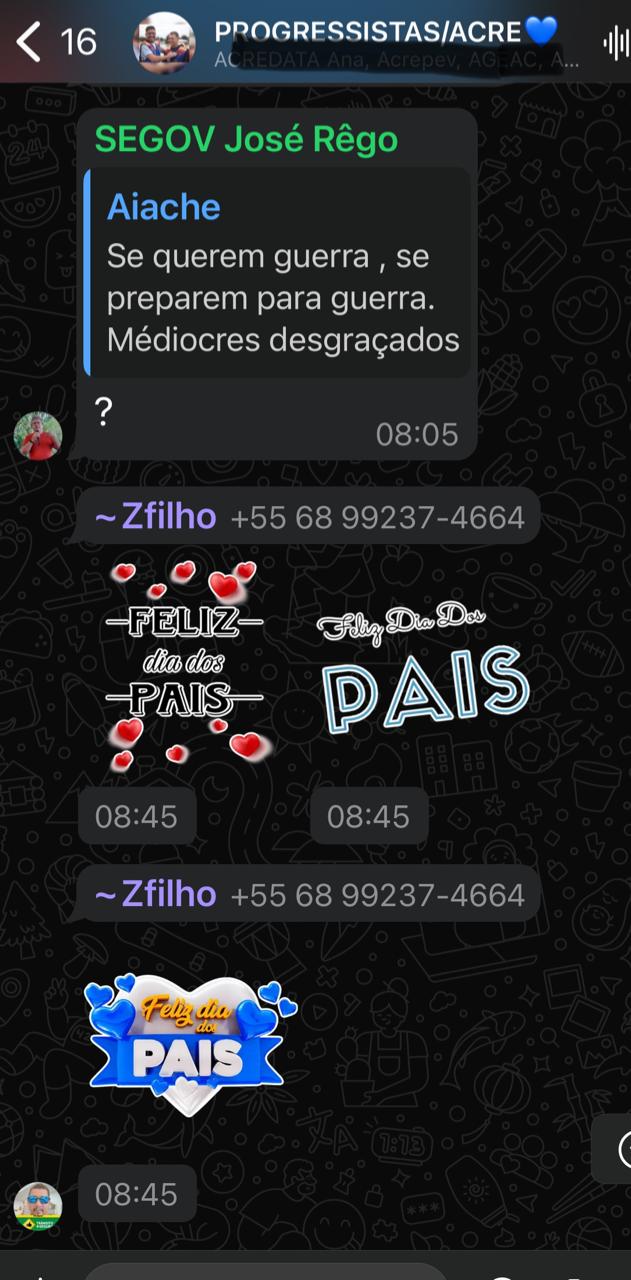Viewport: 631px width, 1280px height.
Task: Go back to the chat list
Action: tap(30, 42)
